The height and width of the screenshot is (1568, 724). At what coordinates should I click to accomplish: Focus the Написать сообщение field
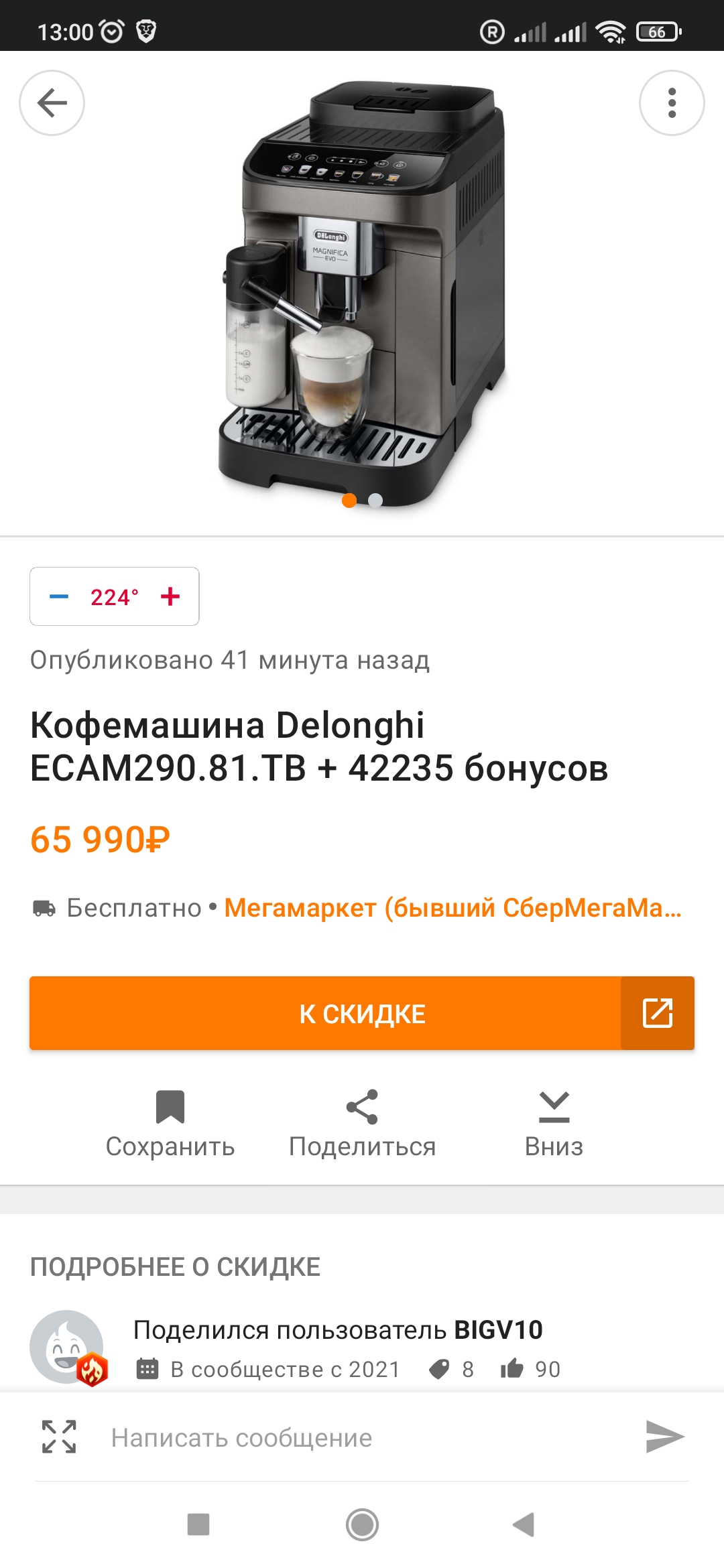pos(362,1438)
